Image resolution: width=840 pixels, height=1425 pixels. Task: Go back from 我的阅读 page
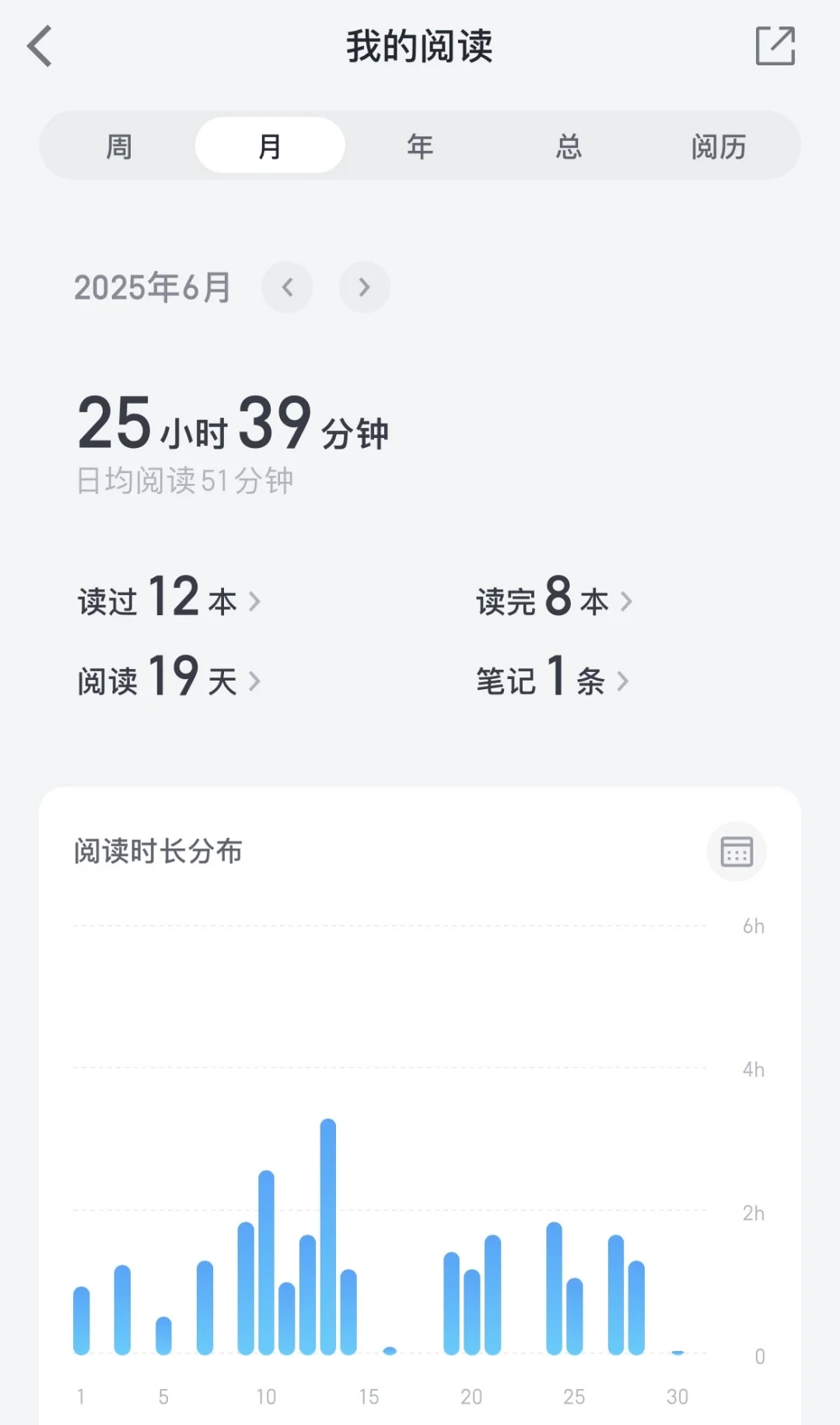click(x=40, y=47)
